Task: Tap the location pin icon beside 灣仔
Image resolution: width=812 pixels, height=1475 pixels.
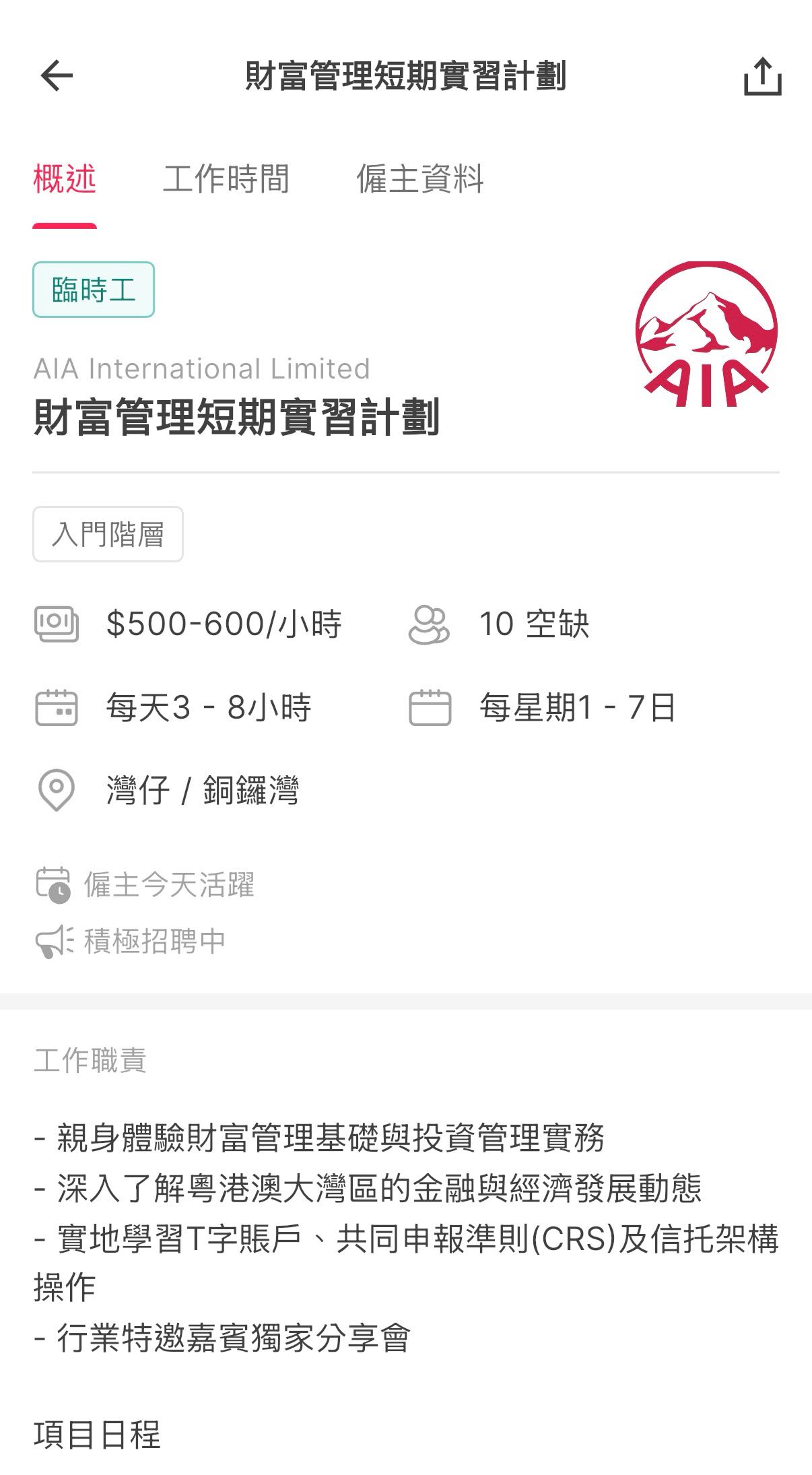Action: point(57,793)
